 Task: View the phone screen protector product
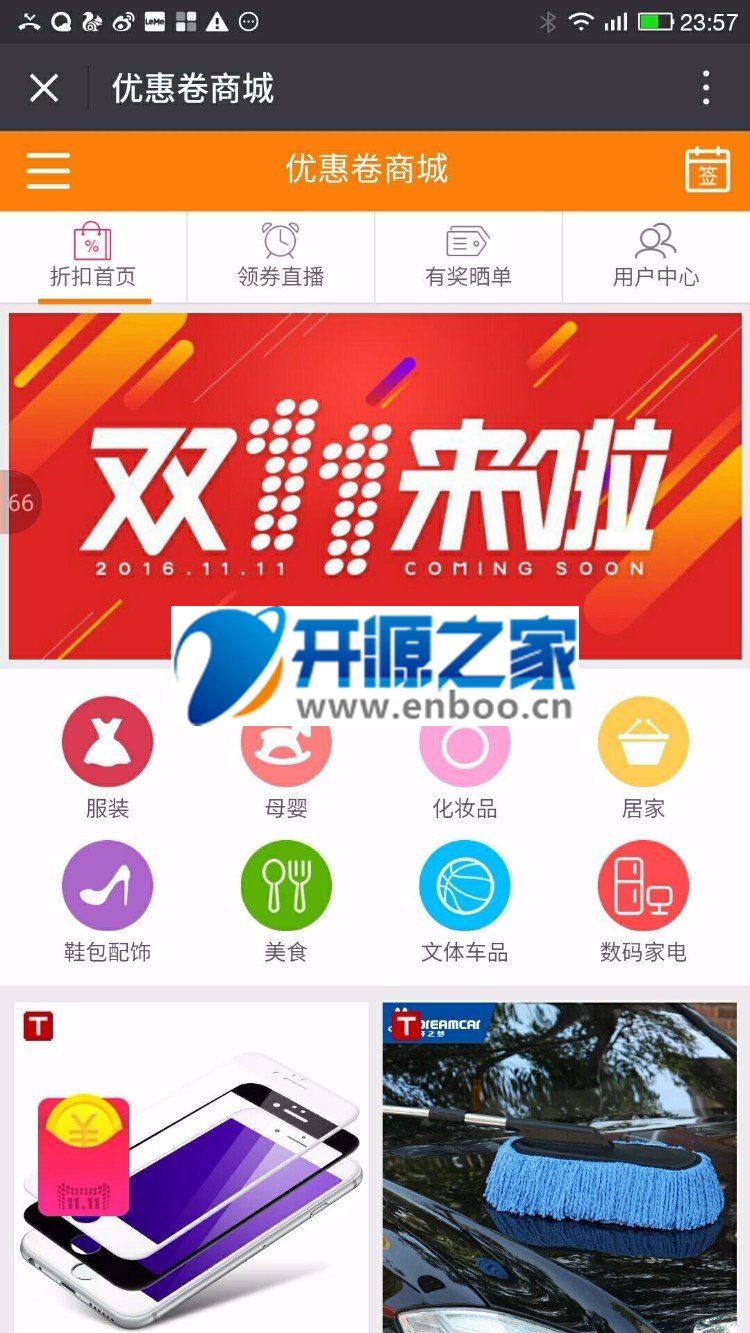click(x=191, y=1167)
